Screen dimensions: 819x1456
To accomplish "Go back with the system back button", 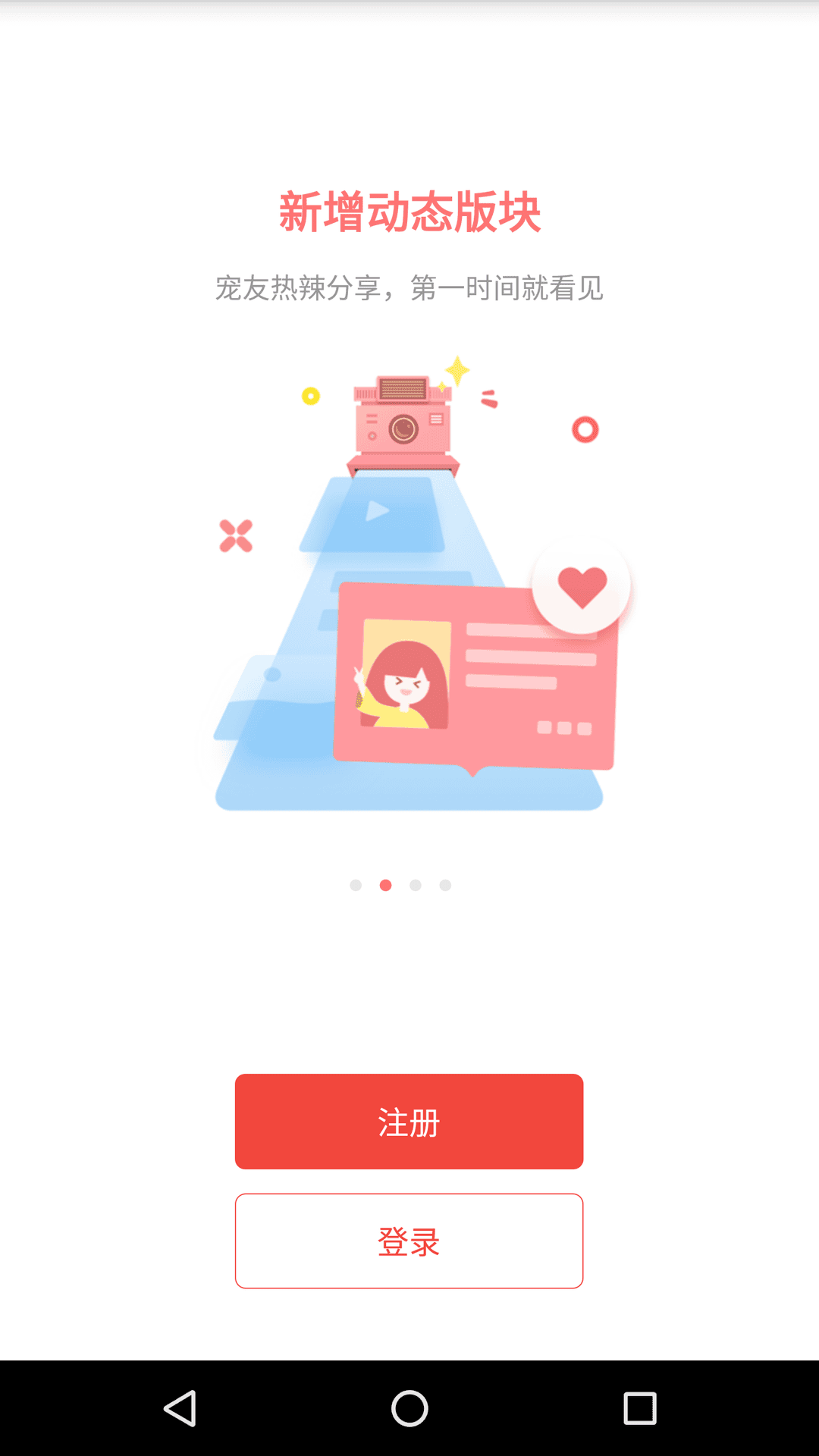I will (x=180, y=1408).
